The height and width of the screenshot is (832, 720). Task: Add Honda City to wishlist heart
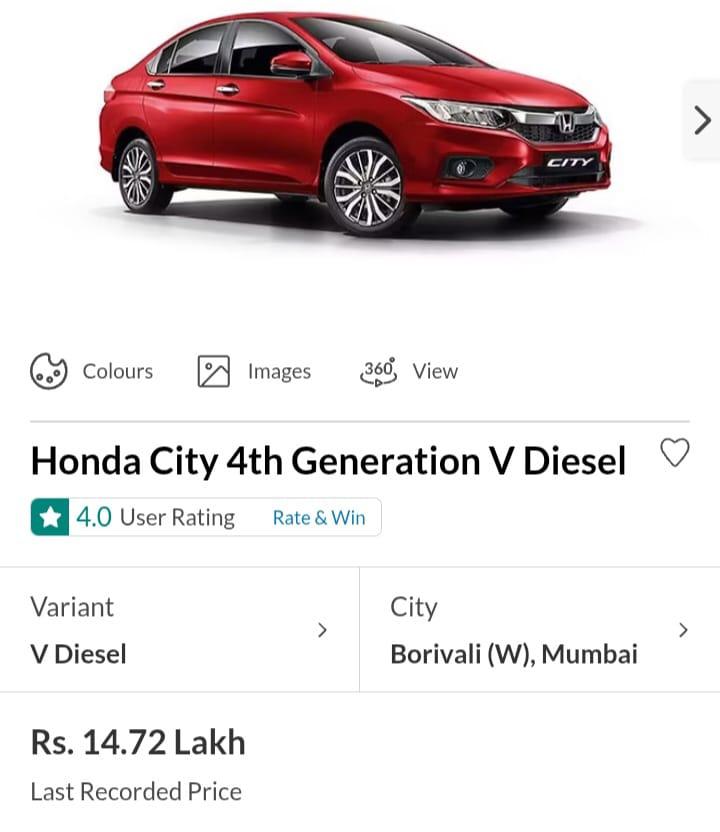coord(676,453)
